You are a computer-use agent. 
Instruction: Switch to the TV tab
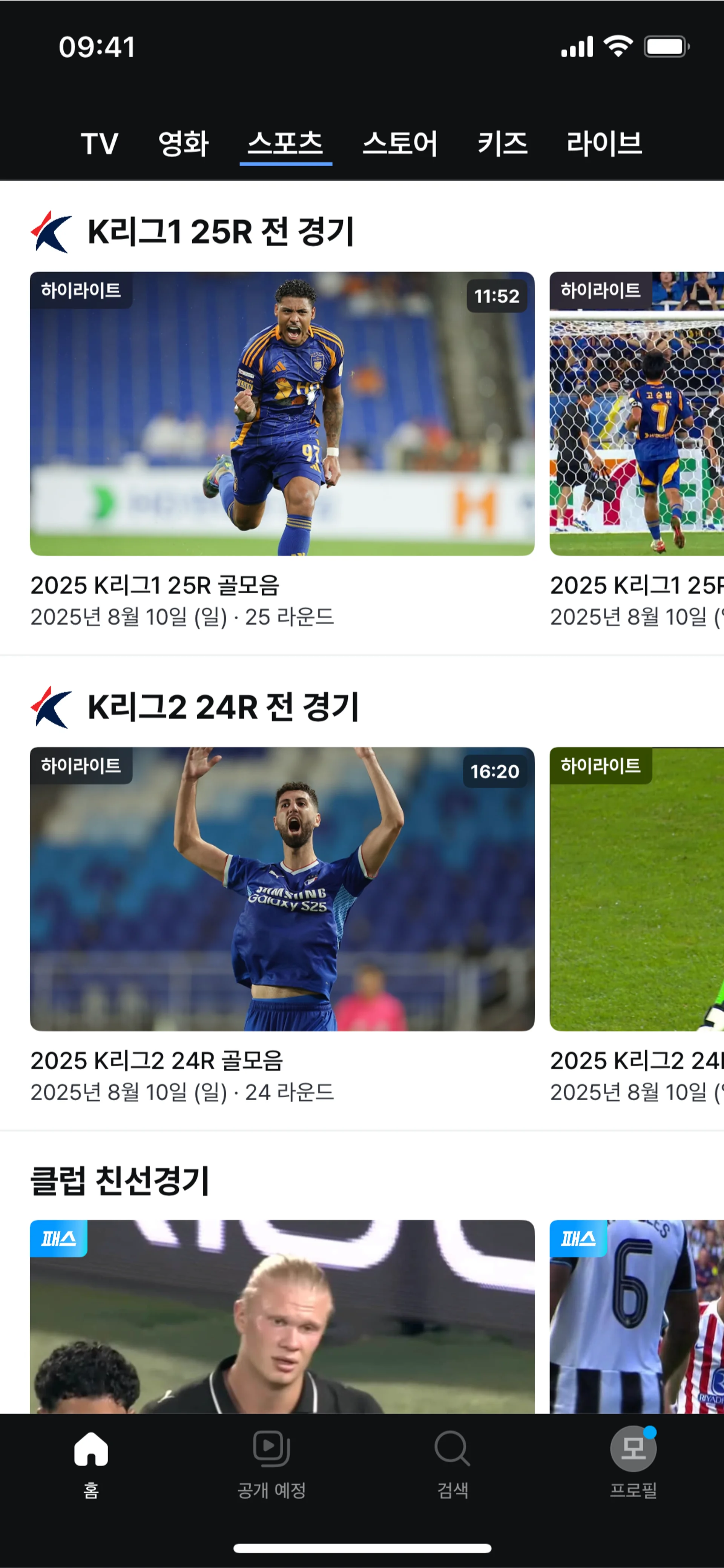tap(99, 144)
